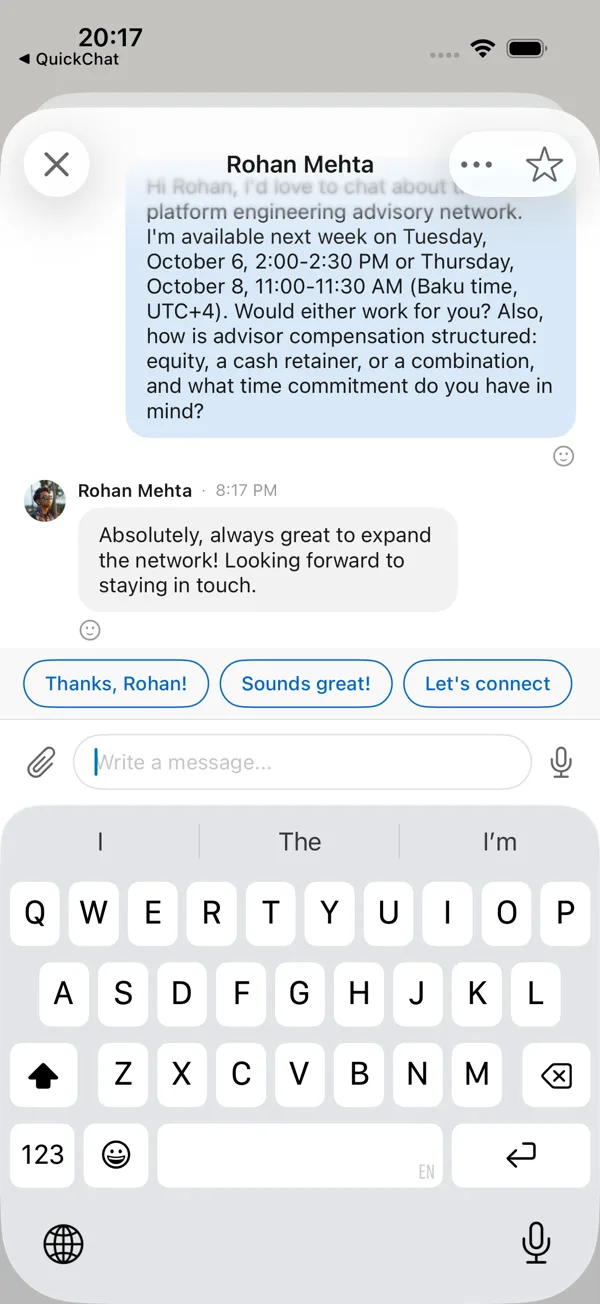Screen dimensions: 600x1304
Task: Choose the "Sounds great!" suggested reply
Action: [x=306, y=684]
